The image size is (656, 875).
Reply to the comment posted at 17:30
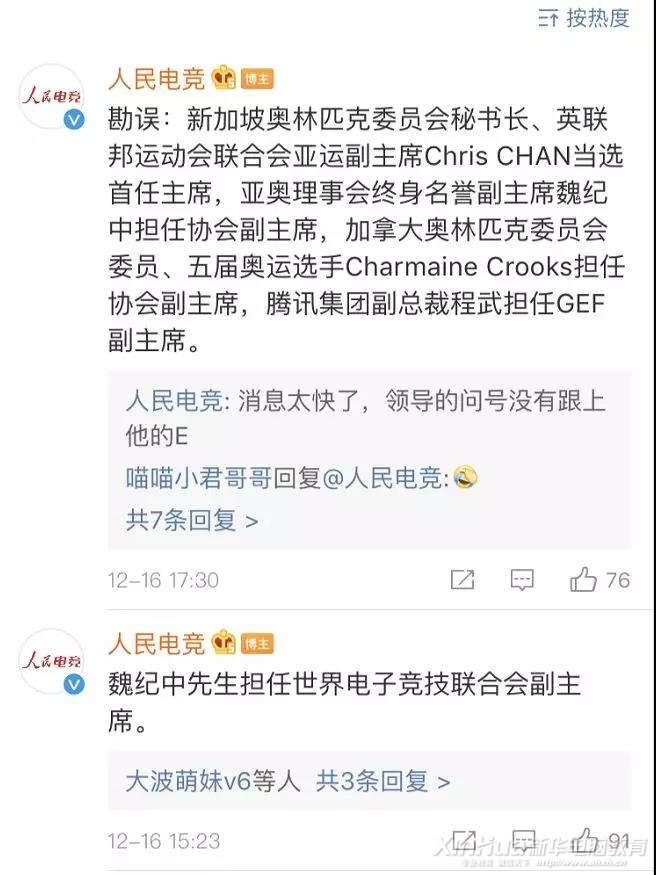pos(522,580)
